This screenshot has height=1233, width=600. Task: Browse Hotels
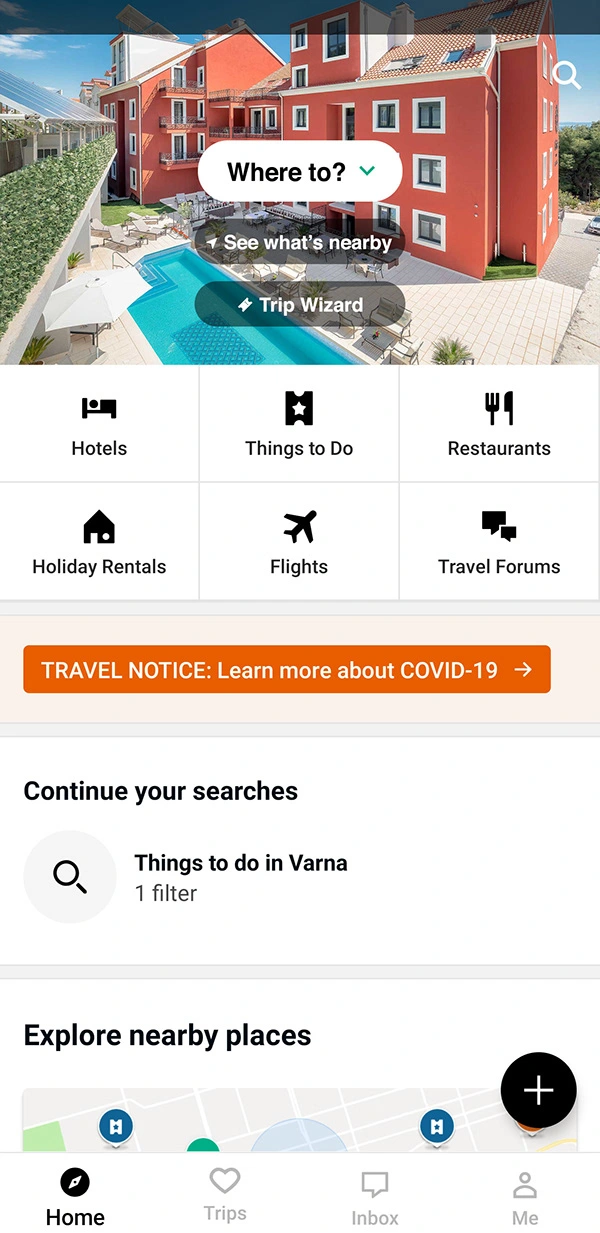click(x=99, y=424)
